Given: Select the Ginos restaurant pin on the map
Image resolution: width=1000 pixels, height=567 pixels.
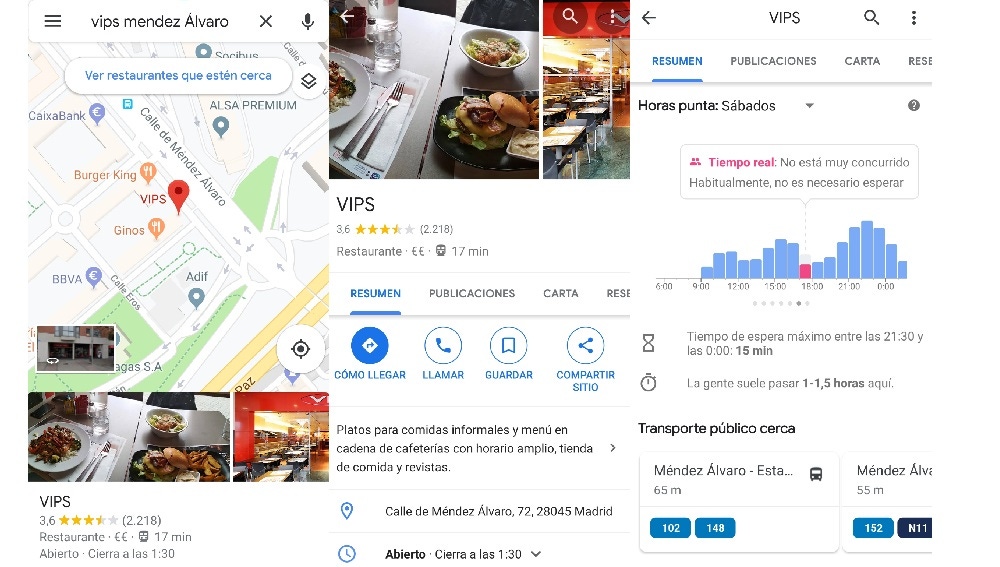Looking at the screenshot, I should click(x=157, y=229).
